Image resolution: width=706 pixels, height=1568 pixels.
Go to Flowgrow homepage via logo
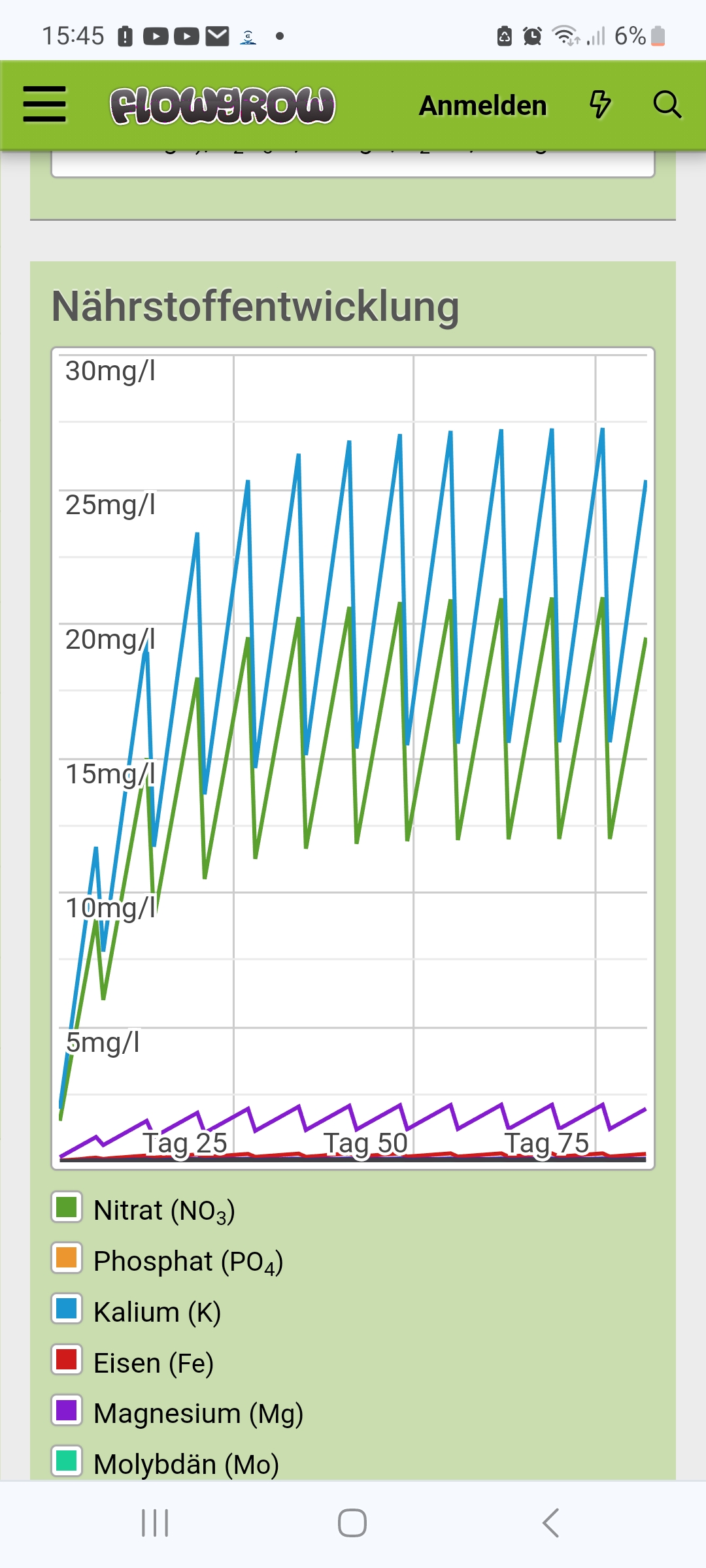(x=222, y=106)
